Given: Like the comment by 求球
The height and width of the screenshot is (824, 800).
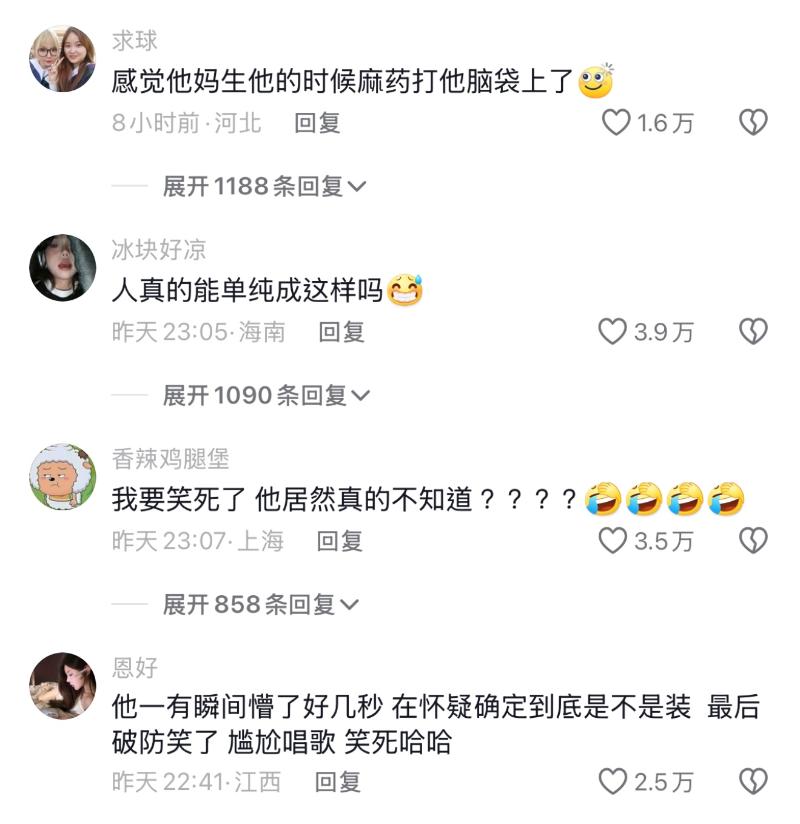Looking at the screenshot, I should (x=614, y=123).
